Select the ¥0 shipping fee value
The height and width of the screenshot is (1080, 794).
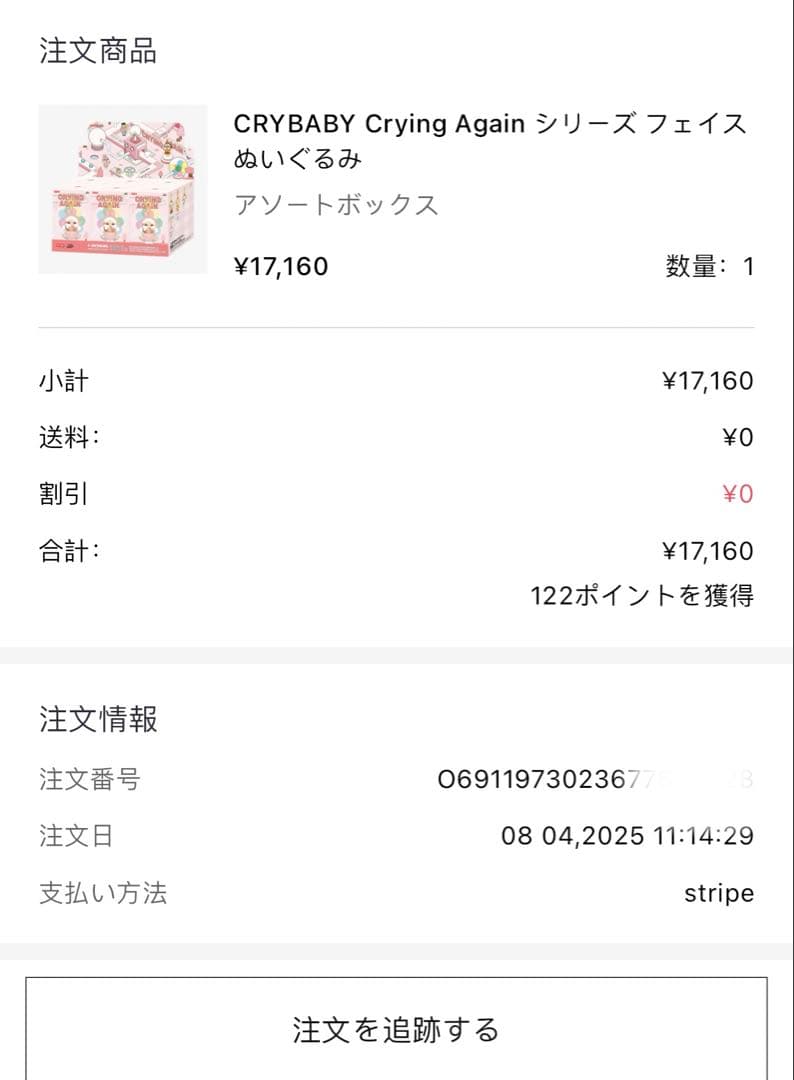tap(740, 437)
